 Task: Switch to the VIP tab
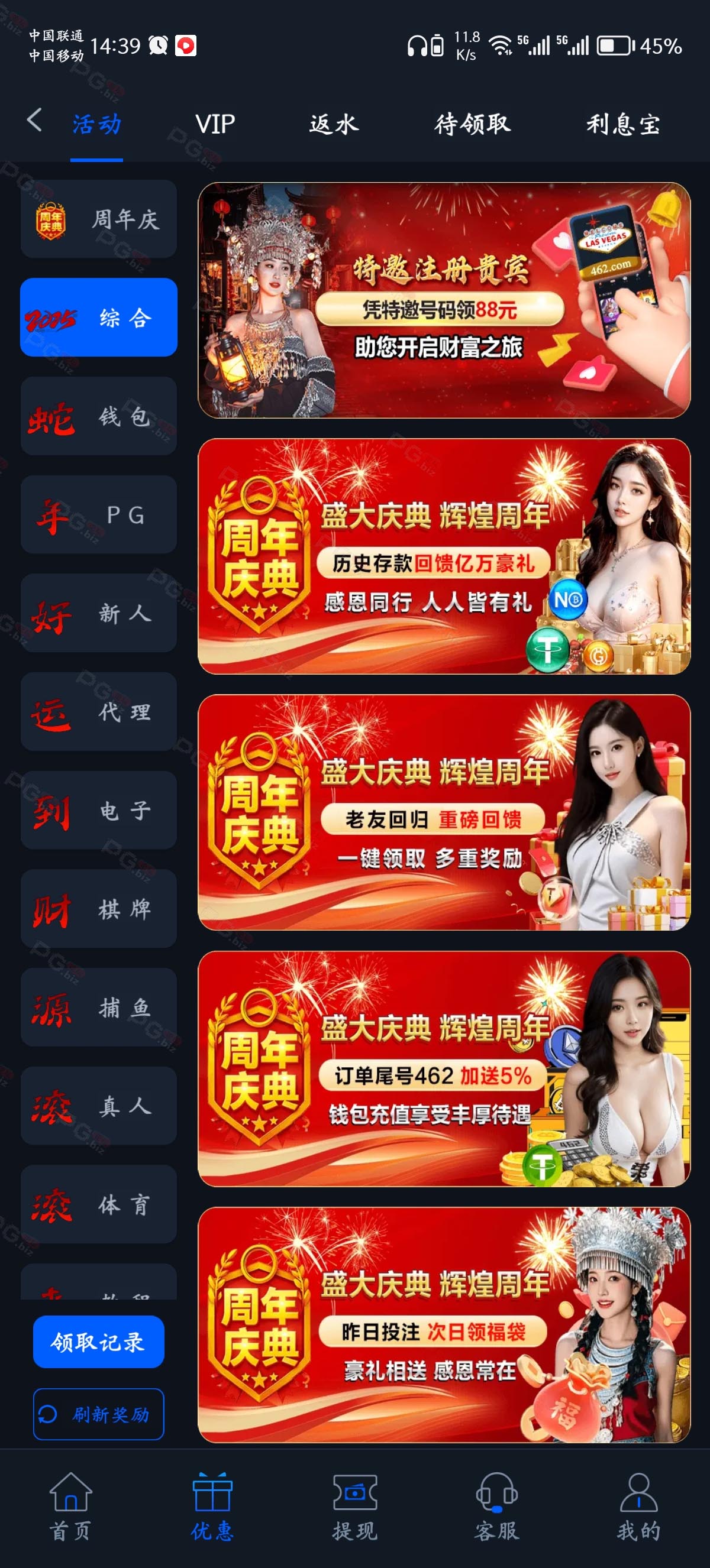(215, 124)
